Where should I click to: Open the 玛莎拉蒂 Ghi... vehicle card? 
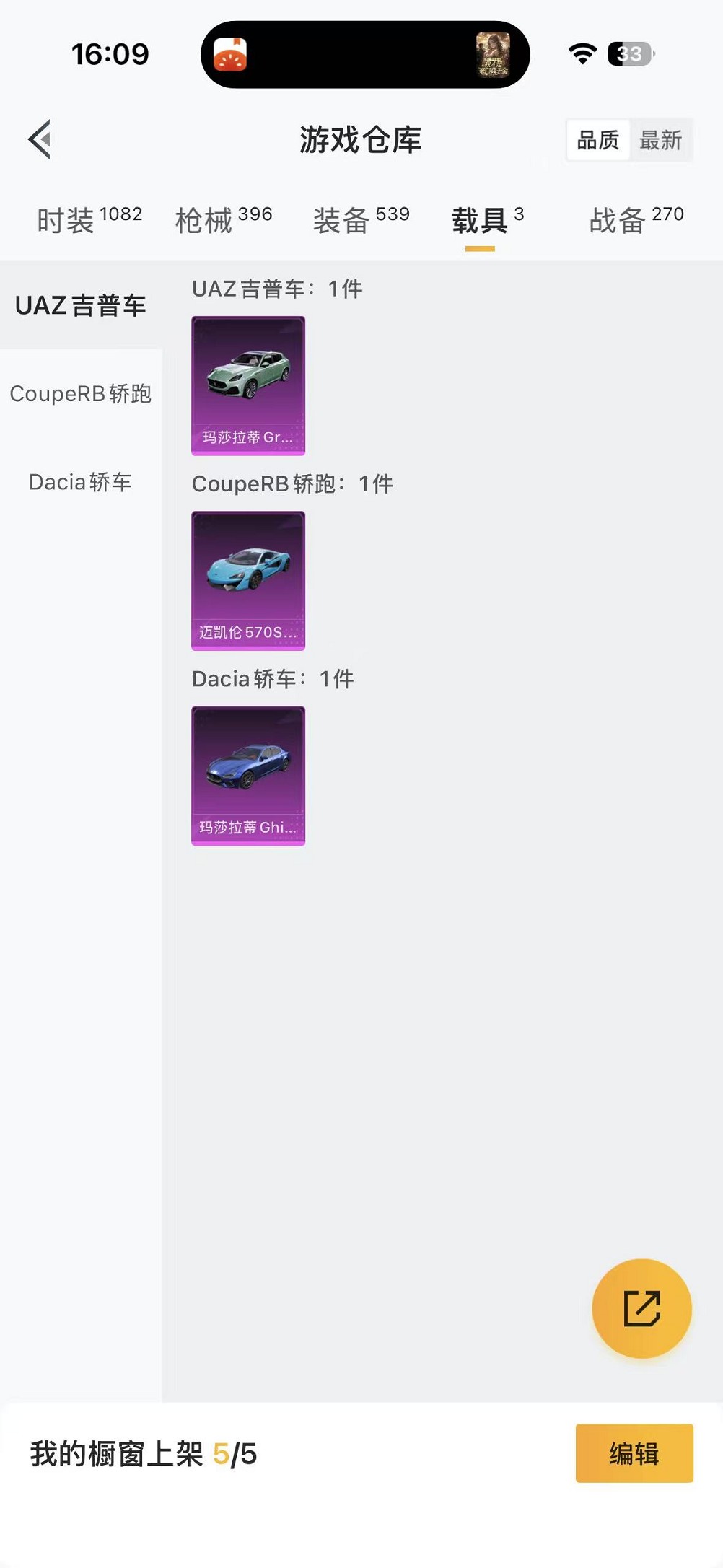[x=248, y=775]
